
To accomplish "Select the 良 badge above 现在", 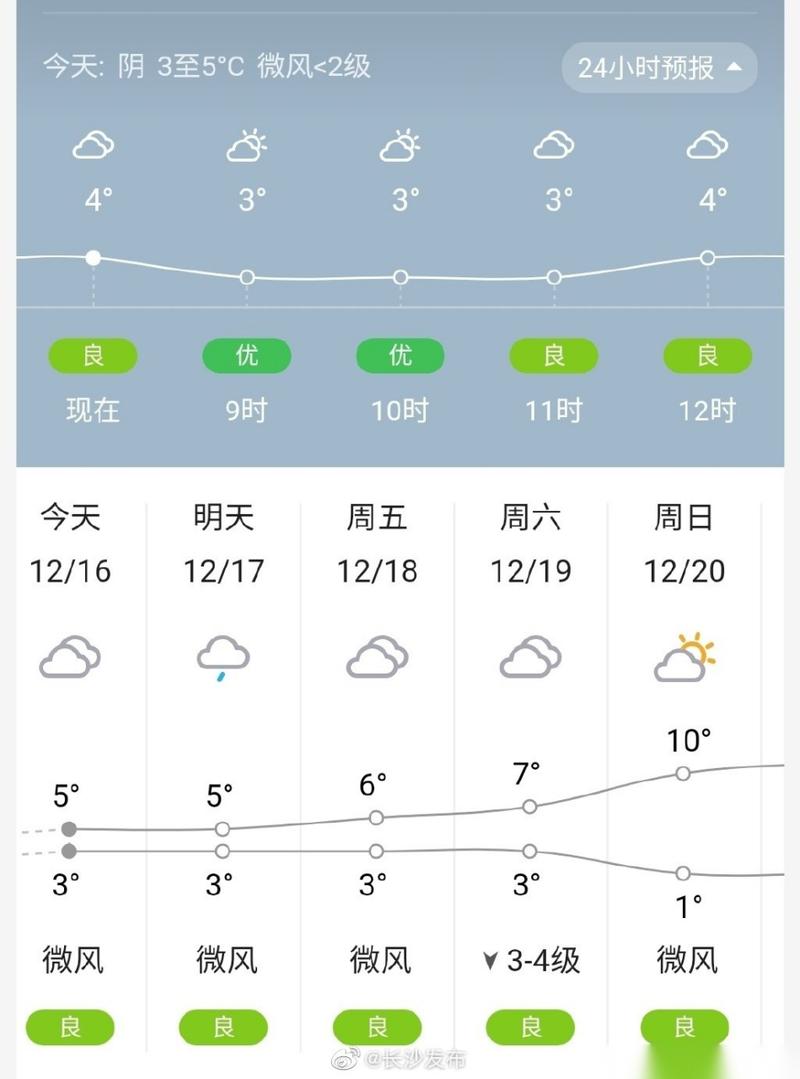I will point(93,355).
